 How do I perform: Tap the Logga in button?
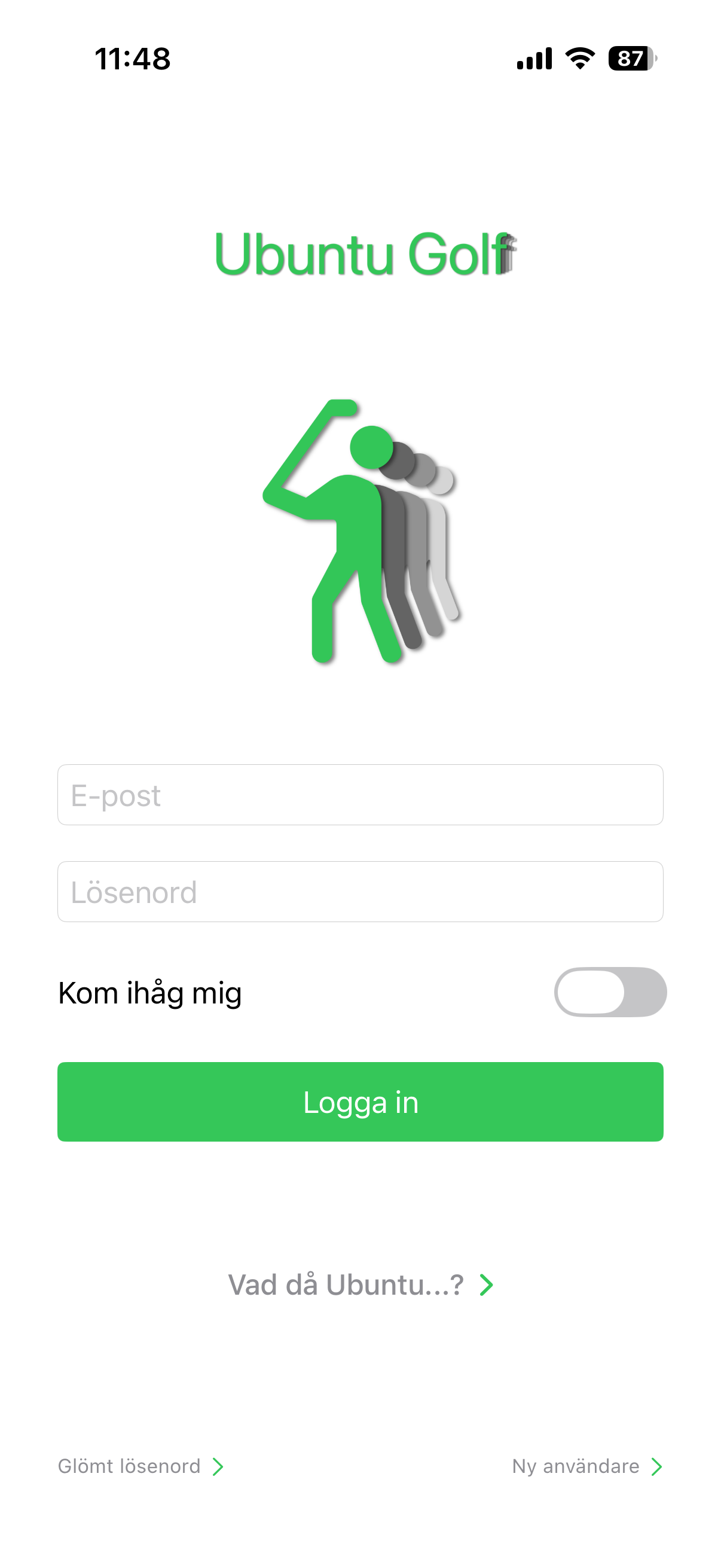(x=360, y=1102)
